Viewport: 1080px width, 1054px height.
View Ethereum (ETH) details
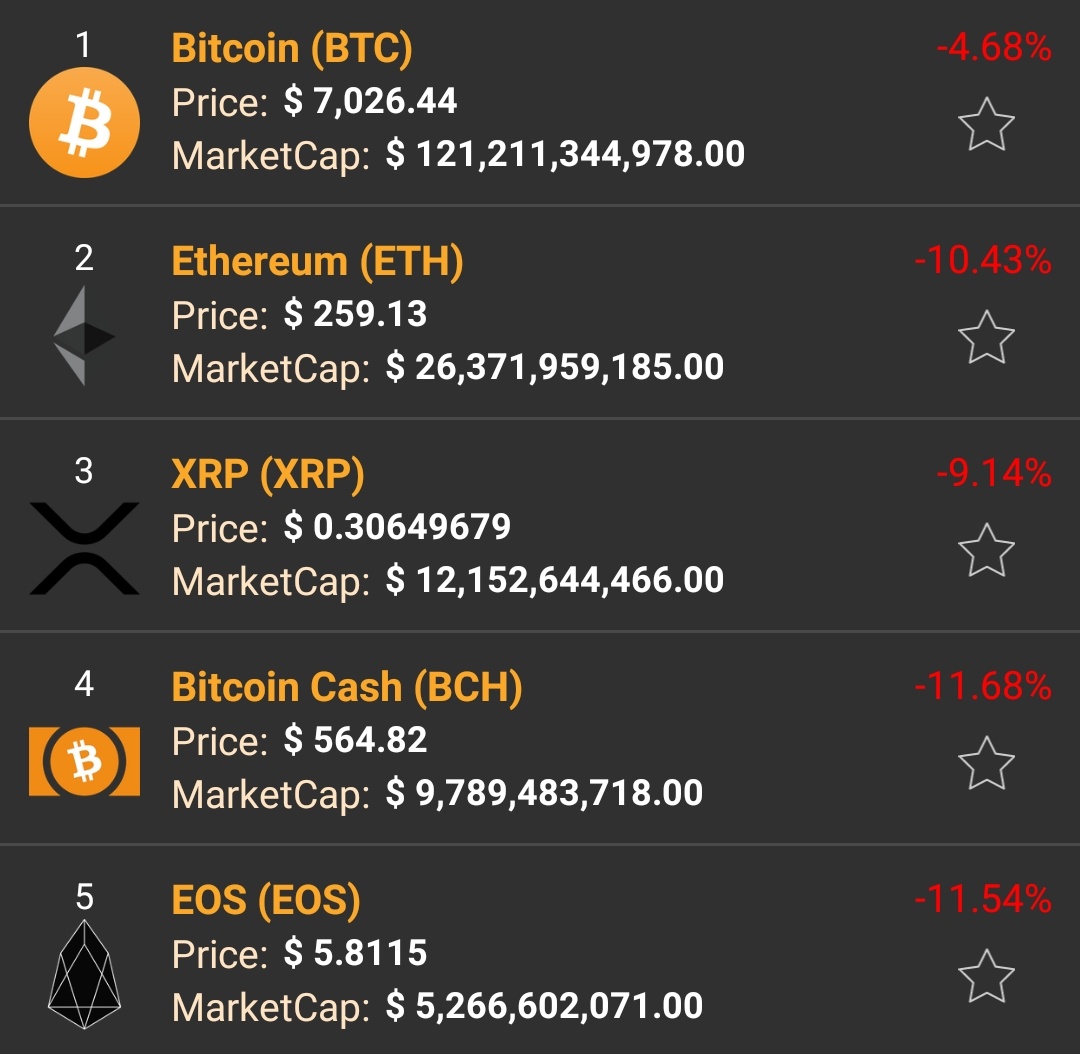tap(317, 262)
